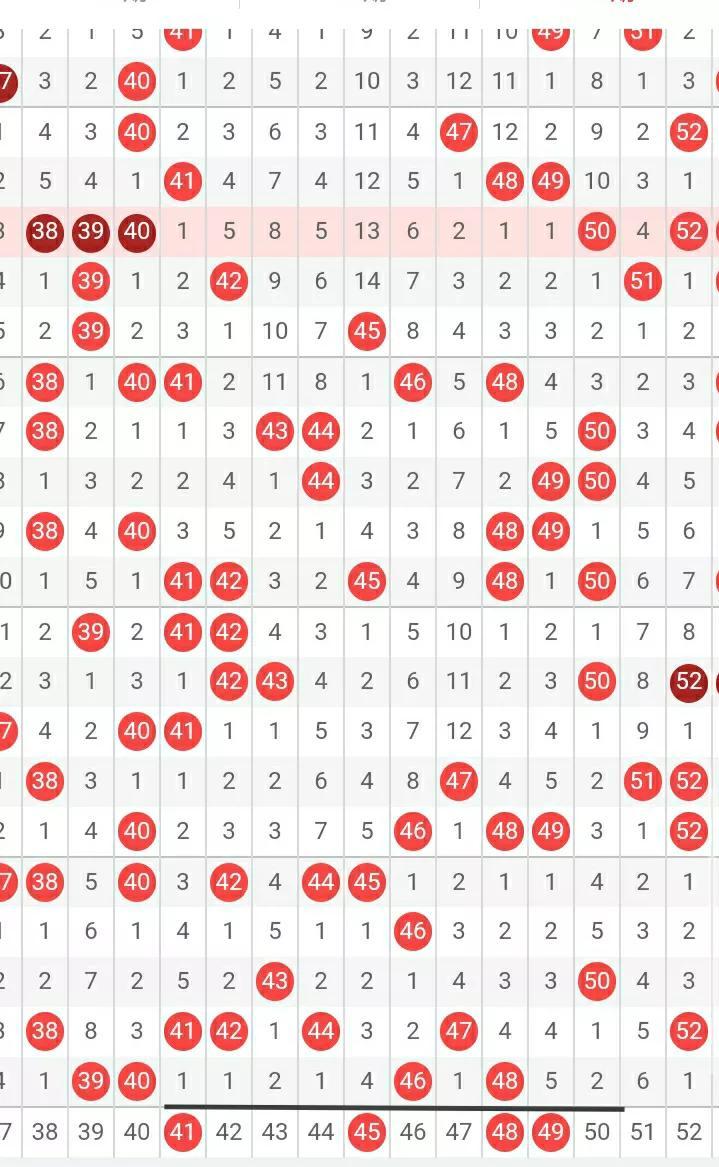Select number 46 in the bottom selection row
Screen dimensions: 719x1167
tap(413, 1132)
